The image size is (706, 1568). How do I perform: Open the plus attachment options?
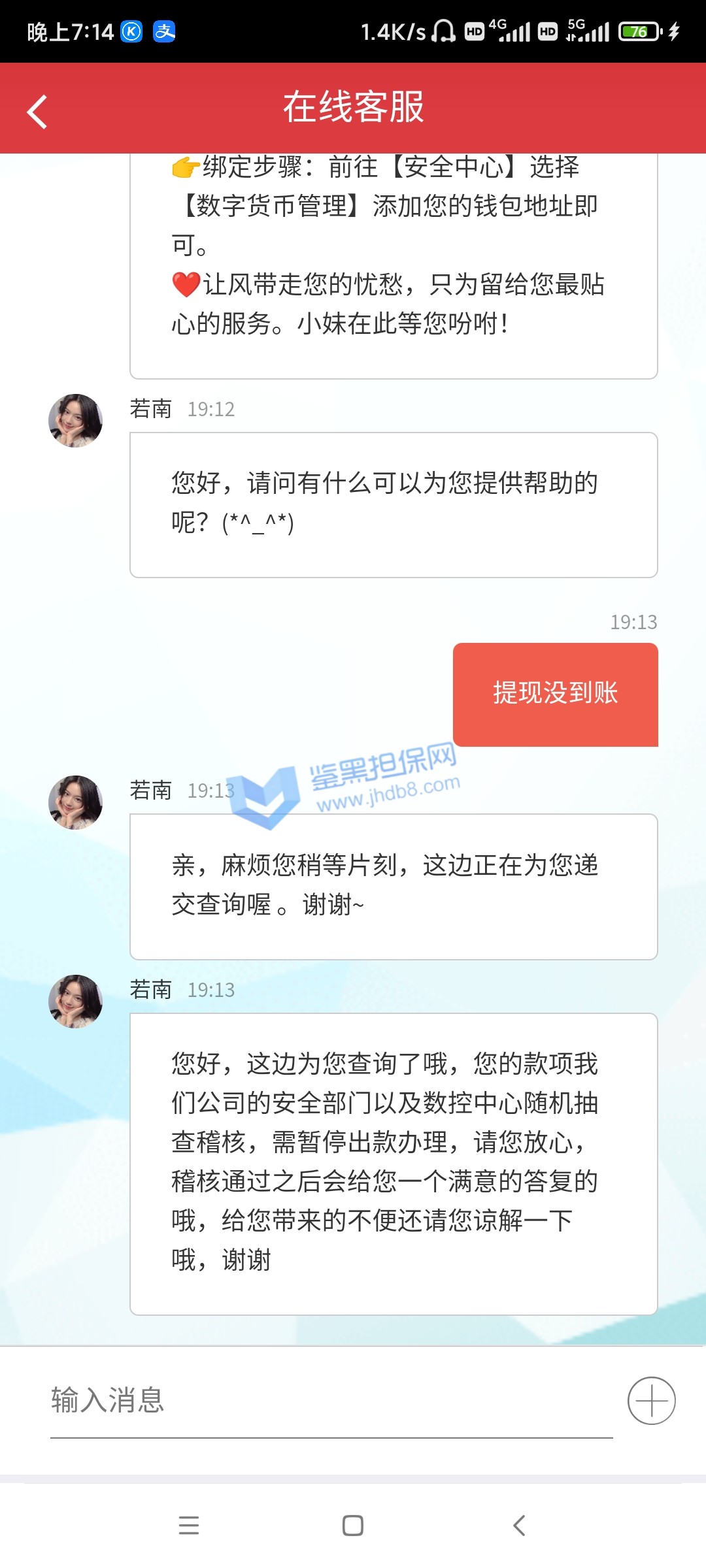(651, 1401)
